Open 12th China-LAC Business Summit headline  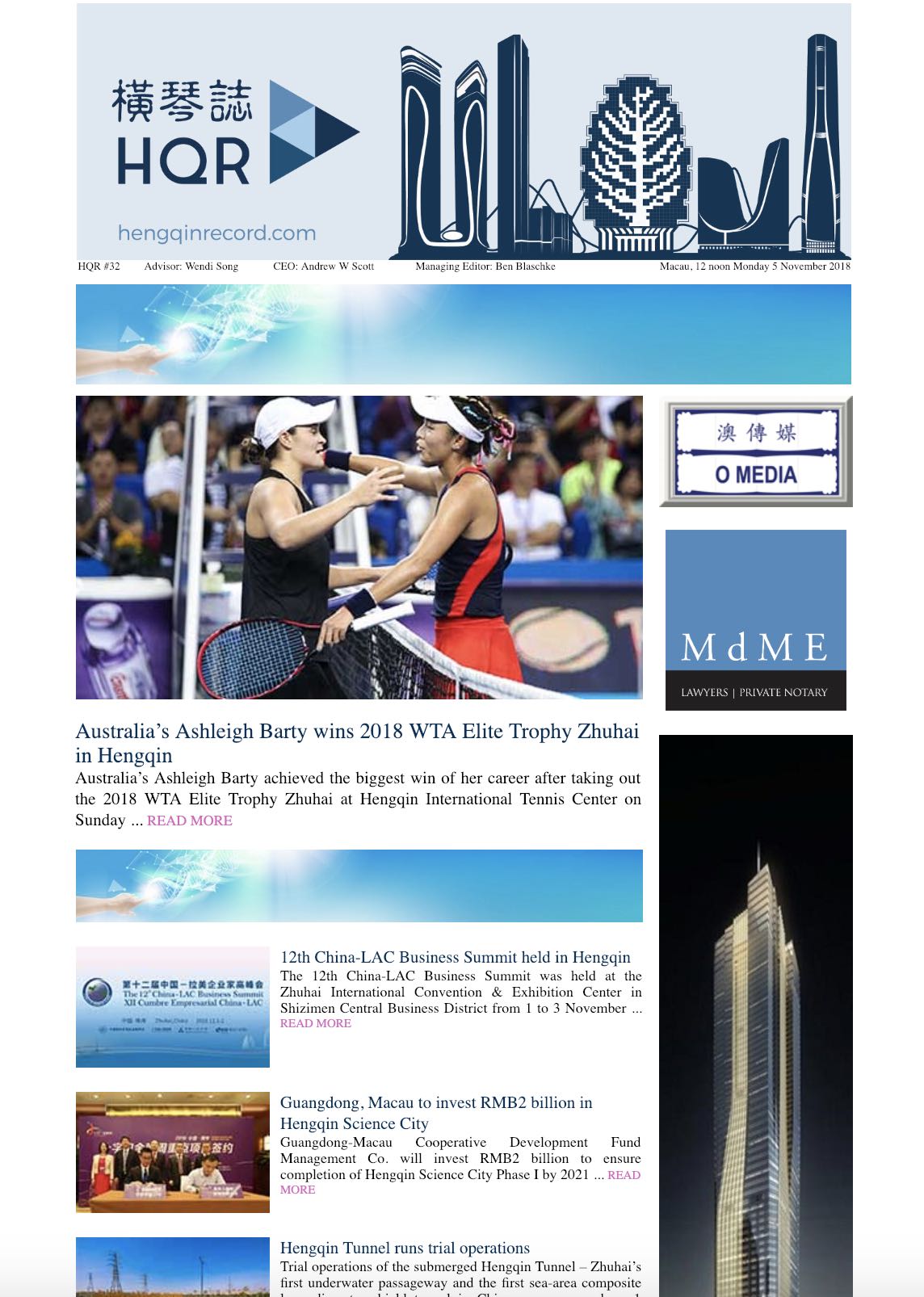[x=455, y=957]
